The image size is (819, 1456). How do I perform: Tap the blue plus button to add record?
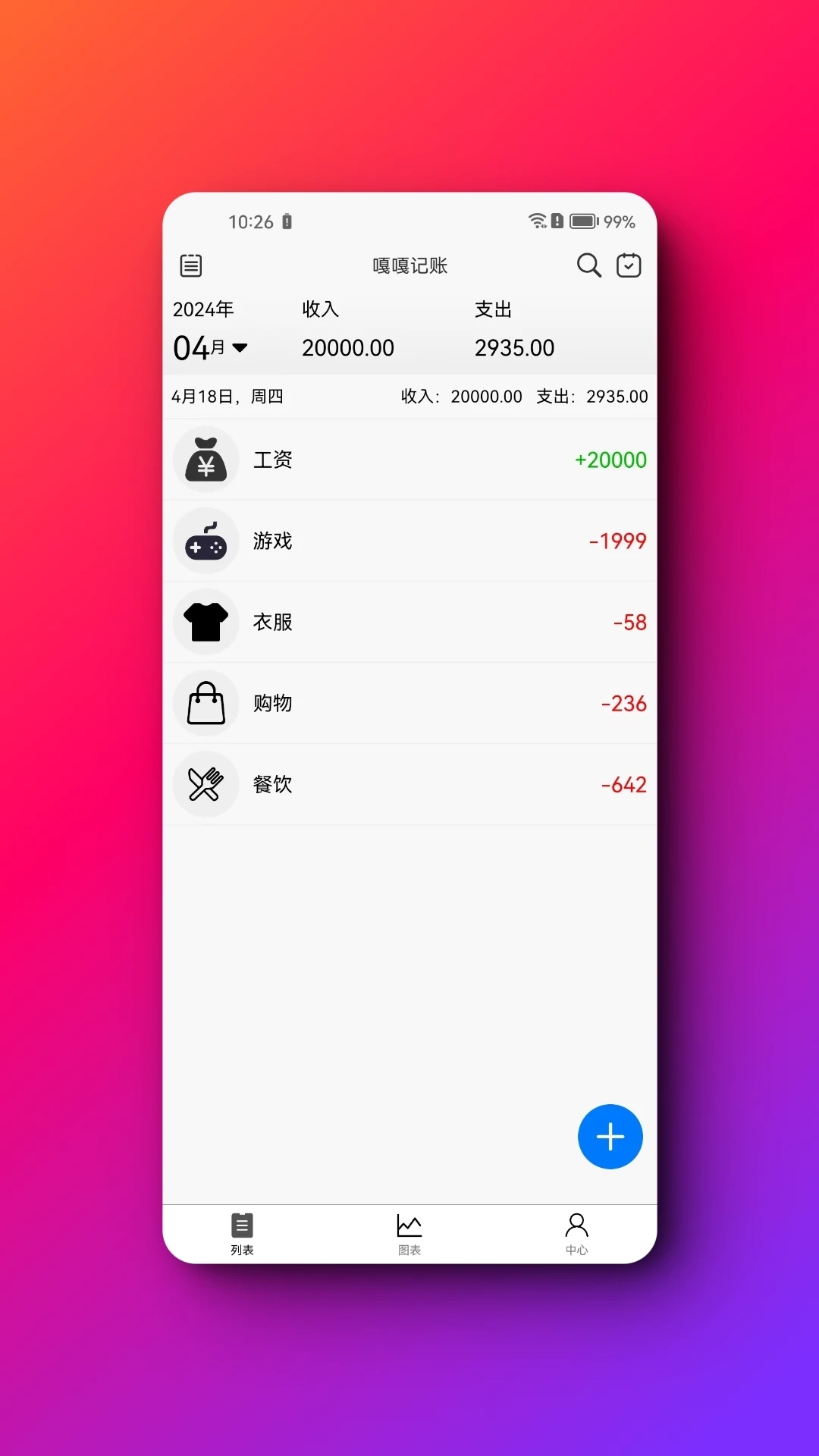[610, 1137]
